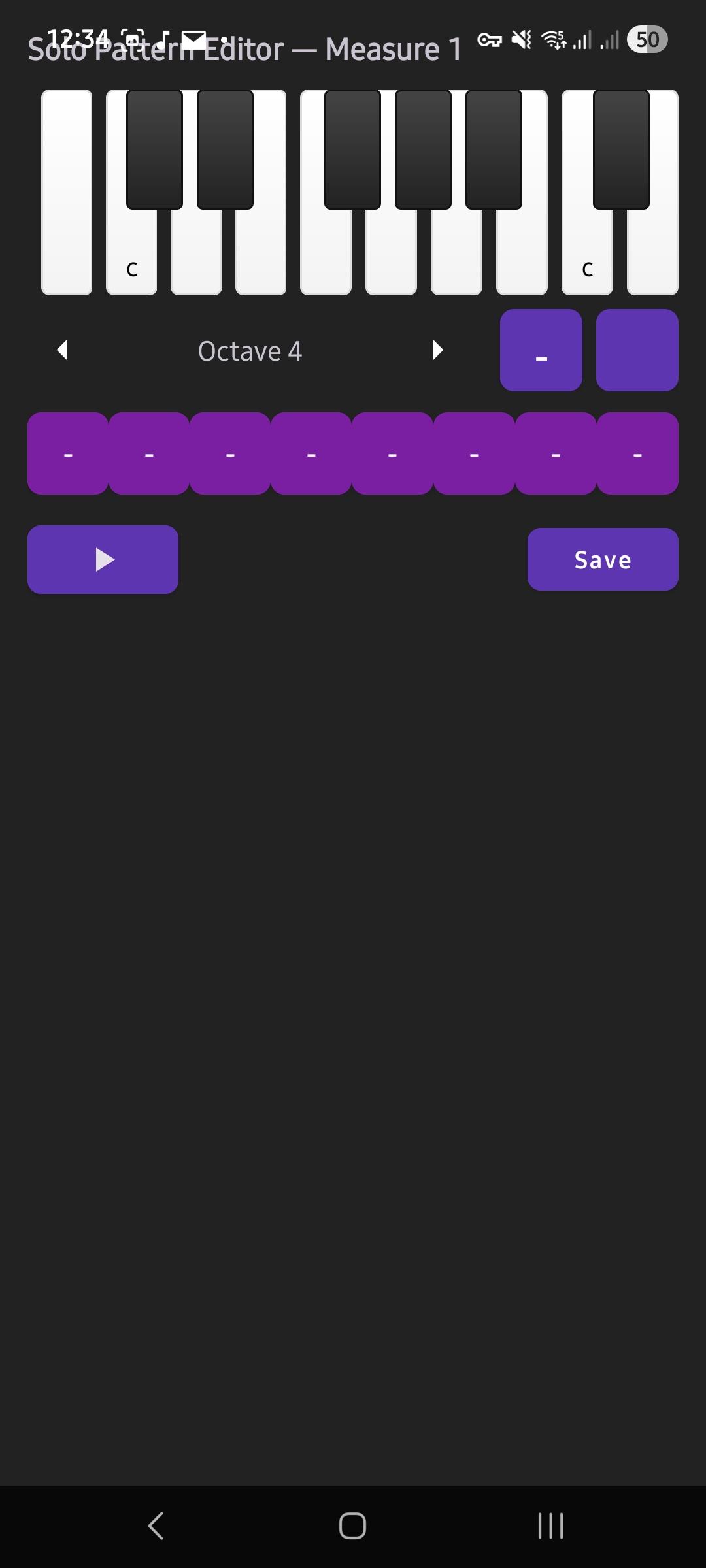Screen dimensions: 706x1568
Task: Select the last step slot in the row
Action: coord(637,453)
